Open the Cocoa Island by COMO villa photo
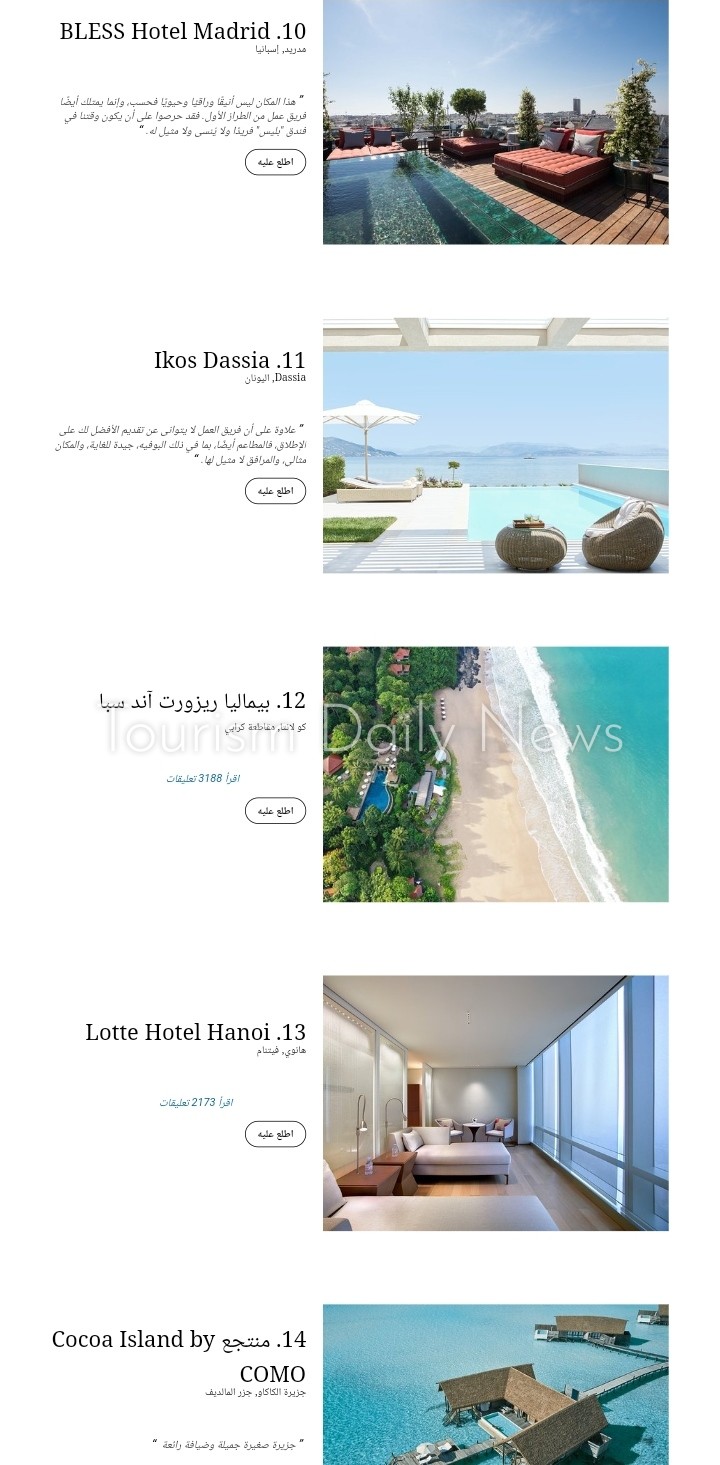Image resolution: width=720 pixels, height=1465 pixels. [495, 1385]
